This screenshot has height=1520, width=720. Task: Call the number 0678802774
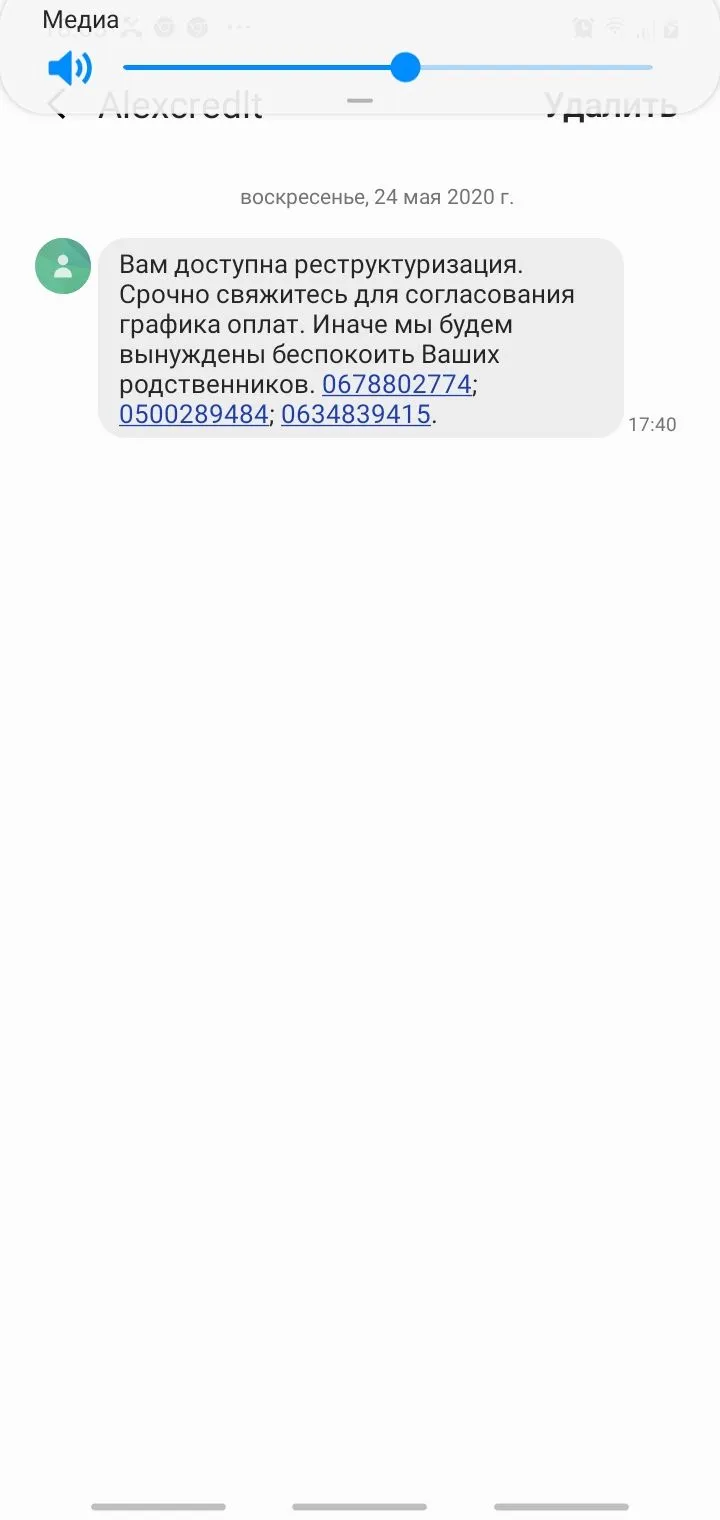396,384
